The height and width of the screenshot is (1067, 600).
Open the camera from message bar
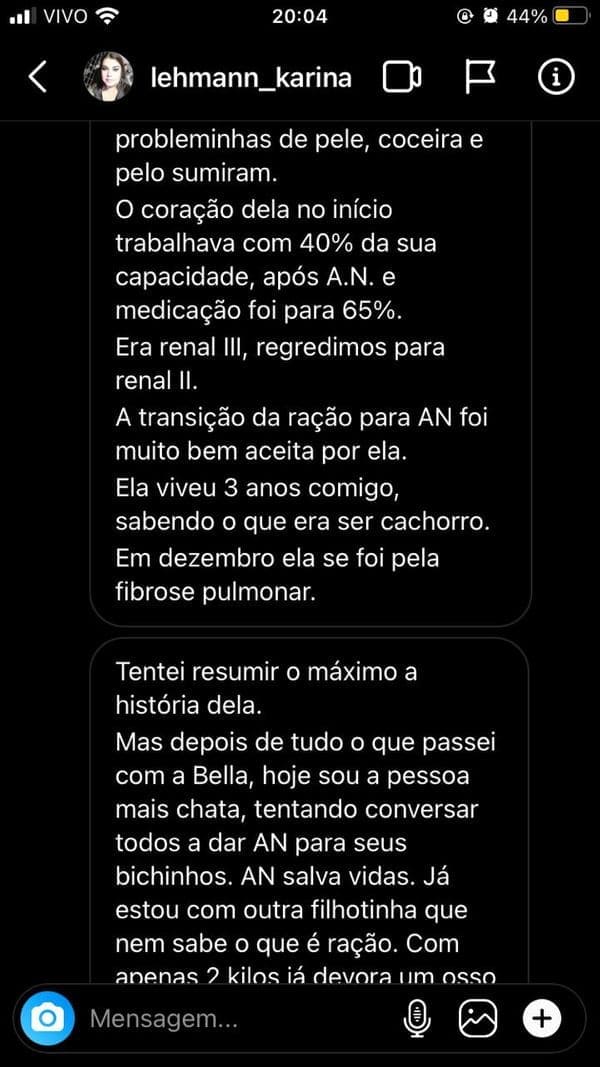47,1019
